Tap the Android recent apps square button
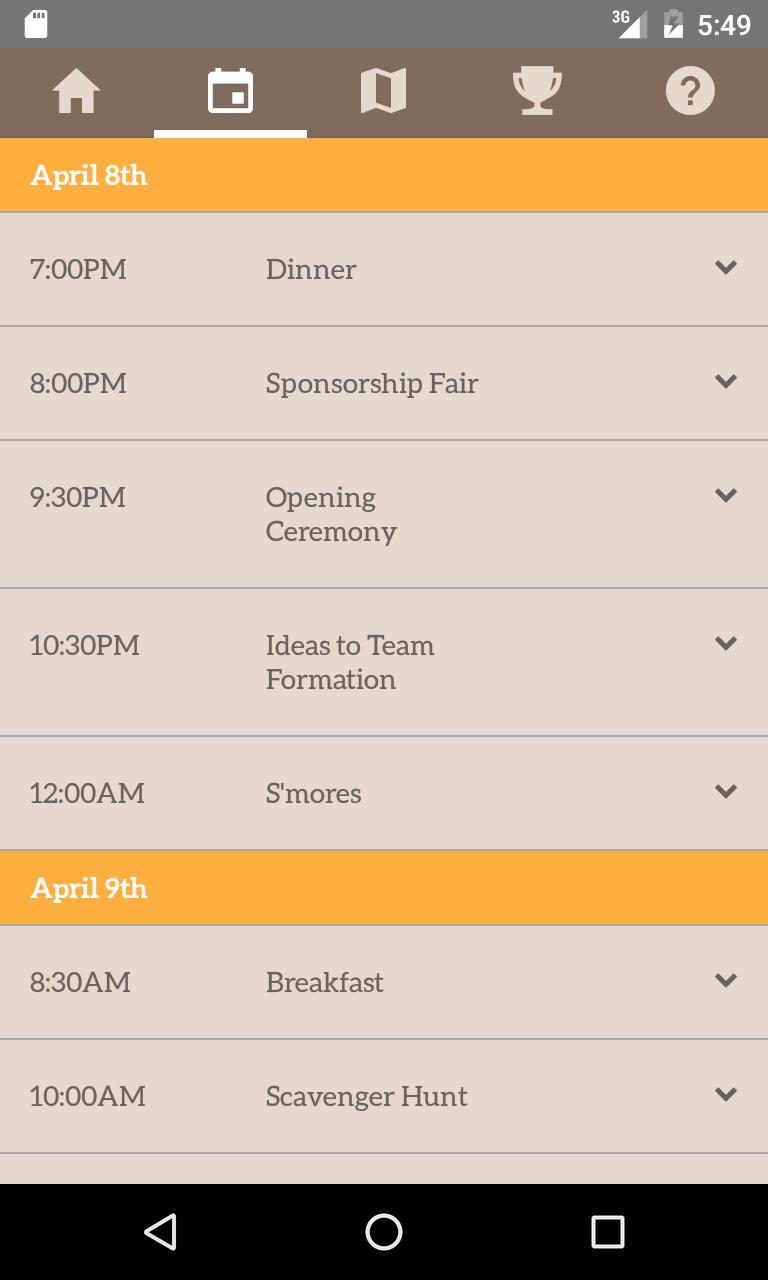The image size is (768, 1280). pyautogui.click(x=609, y=1233)
